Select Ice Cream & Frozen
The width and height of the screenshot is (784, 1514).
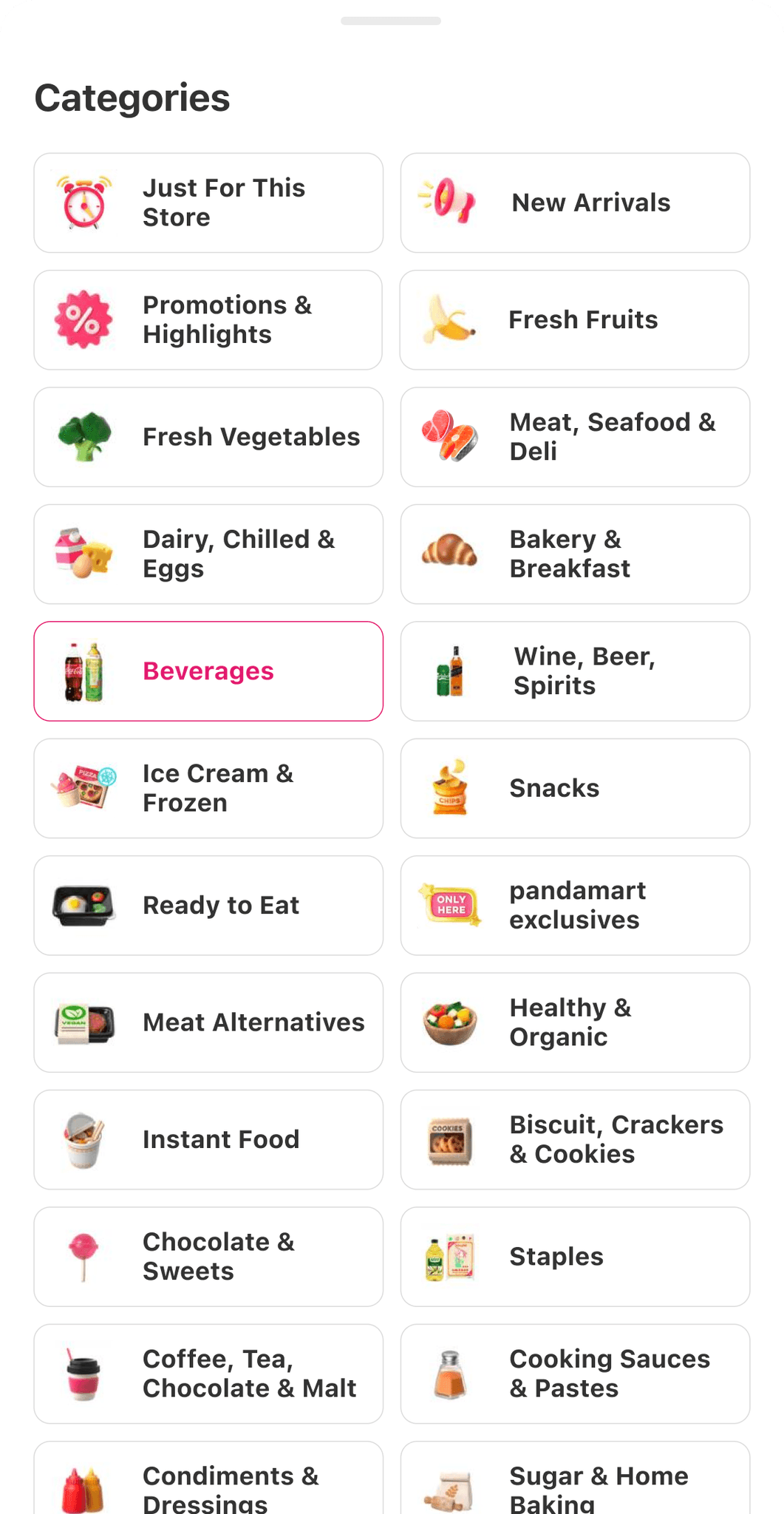208,788
